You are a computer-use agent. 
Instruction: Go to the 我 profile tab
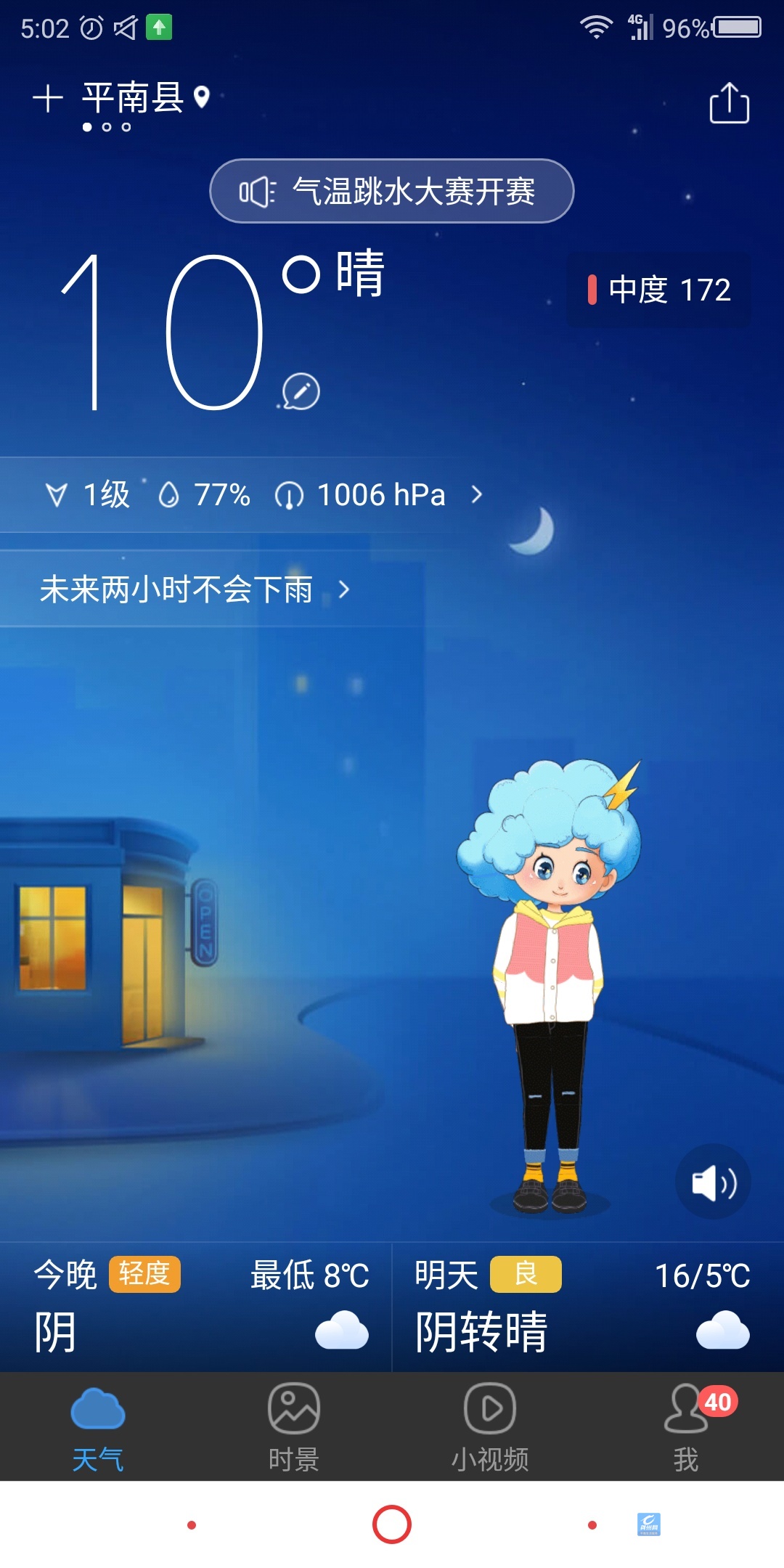click(686, 1427)
